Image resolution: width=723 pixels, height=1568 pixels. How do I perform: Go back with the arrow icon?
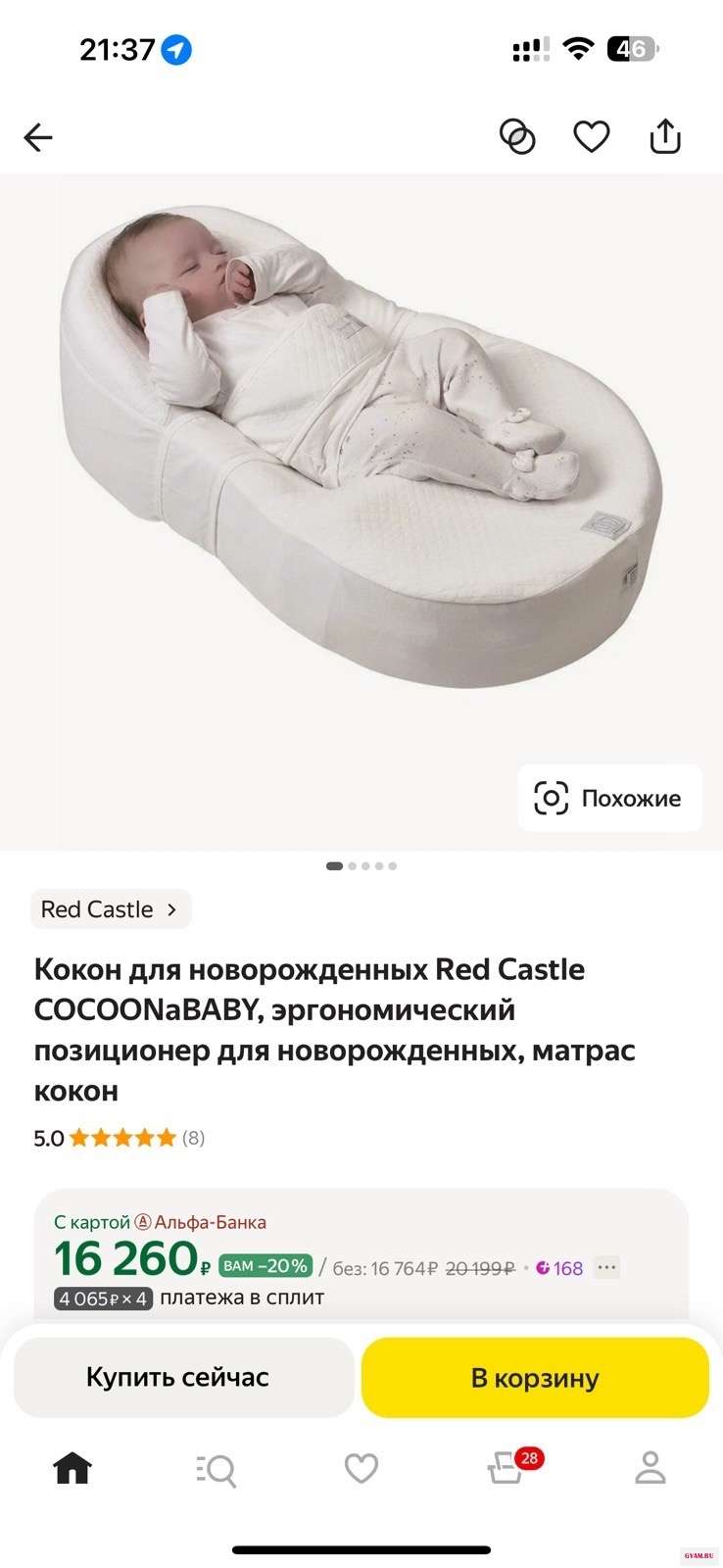[38, 137]
